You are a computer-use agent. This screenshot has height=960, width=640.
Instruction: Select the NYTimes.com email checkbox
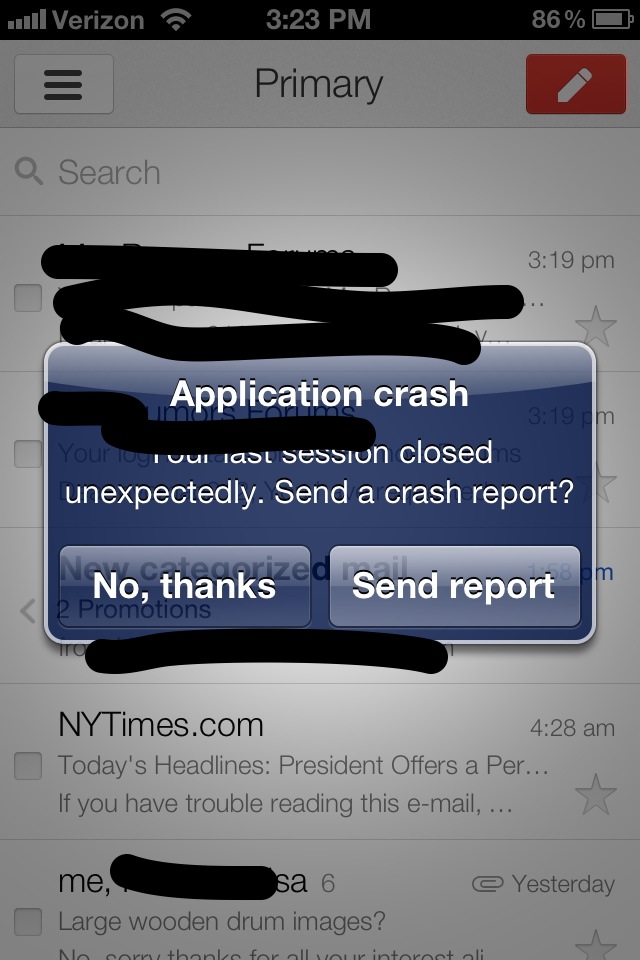[x=28, y=766]
